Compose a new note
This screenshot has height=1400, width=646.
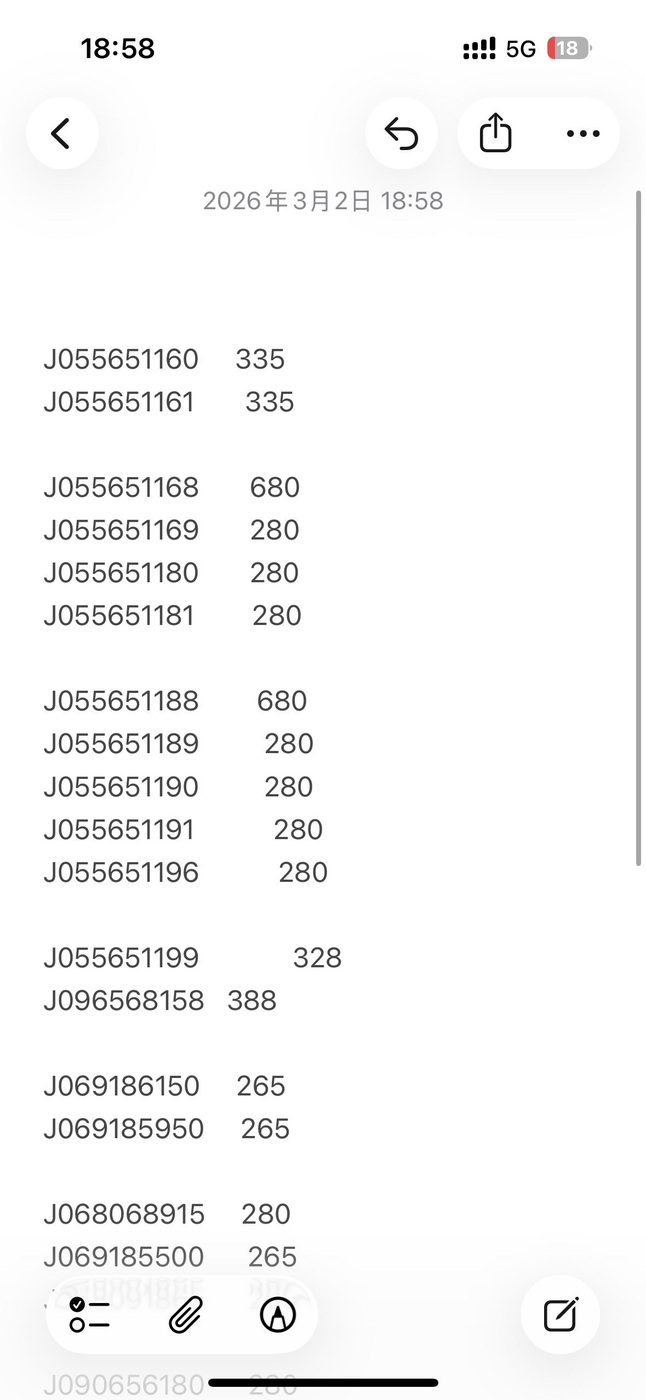[561, 1315]
